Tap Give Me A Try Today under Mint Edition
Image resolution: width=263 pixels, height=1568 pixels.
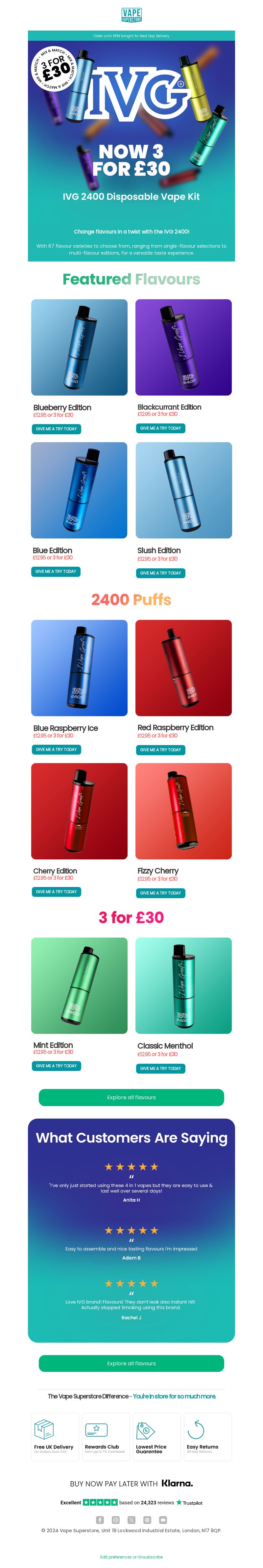pos(56,1066)
